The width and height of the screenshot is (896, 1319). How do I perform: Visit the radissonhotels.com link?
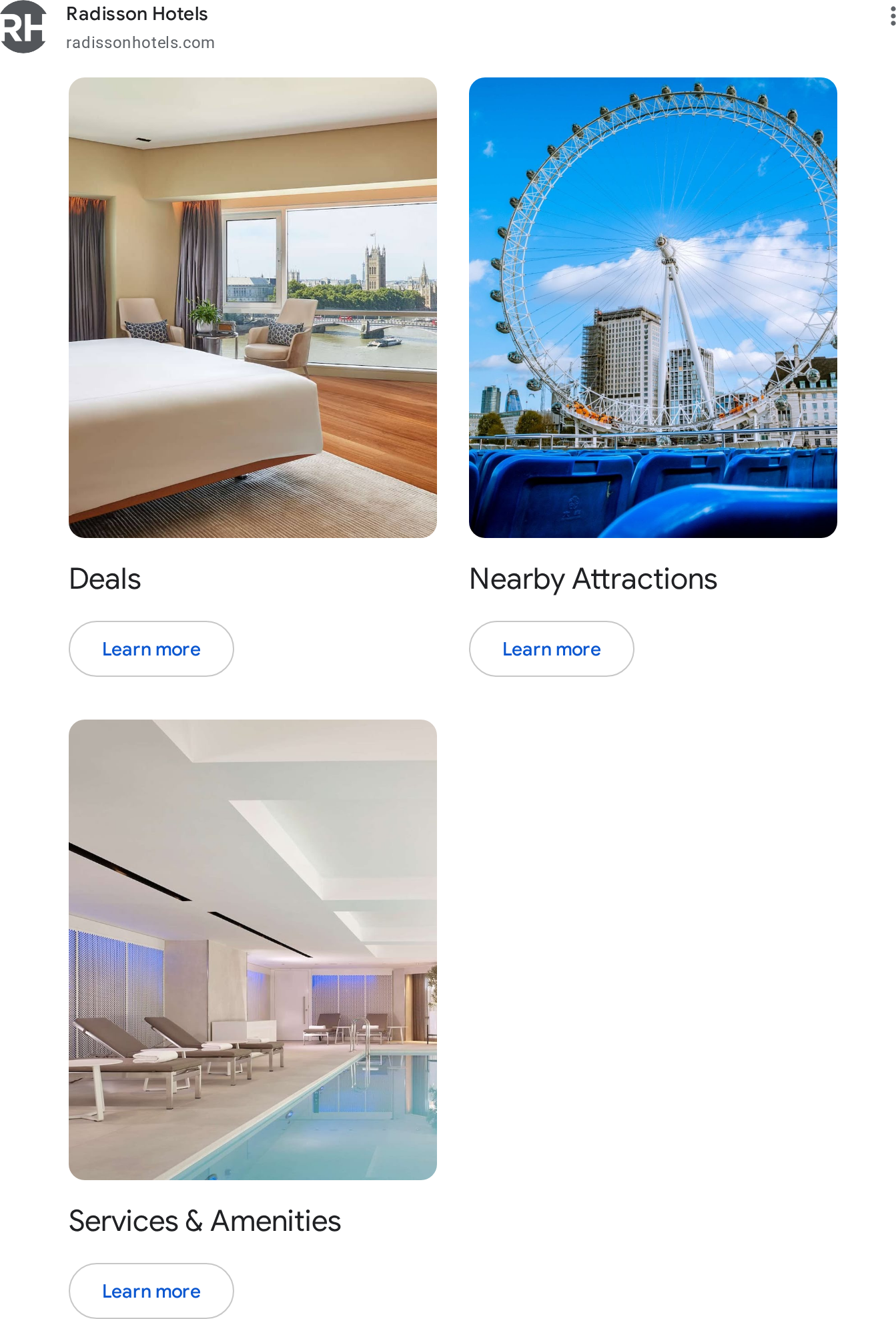[140, 43]
